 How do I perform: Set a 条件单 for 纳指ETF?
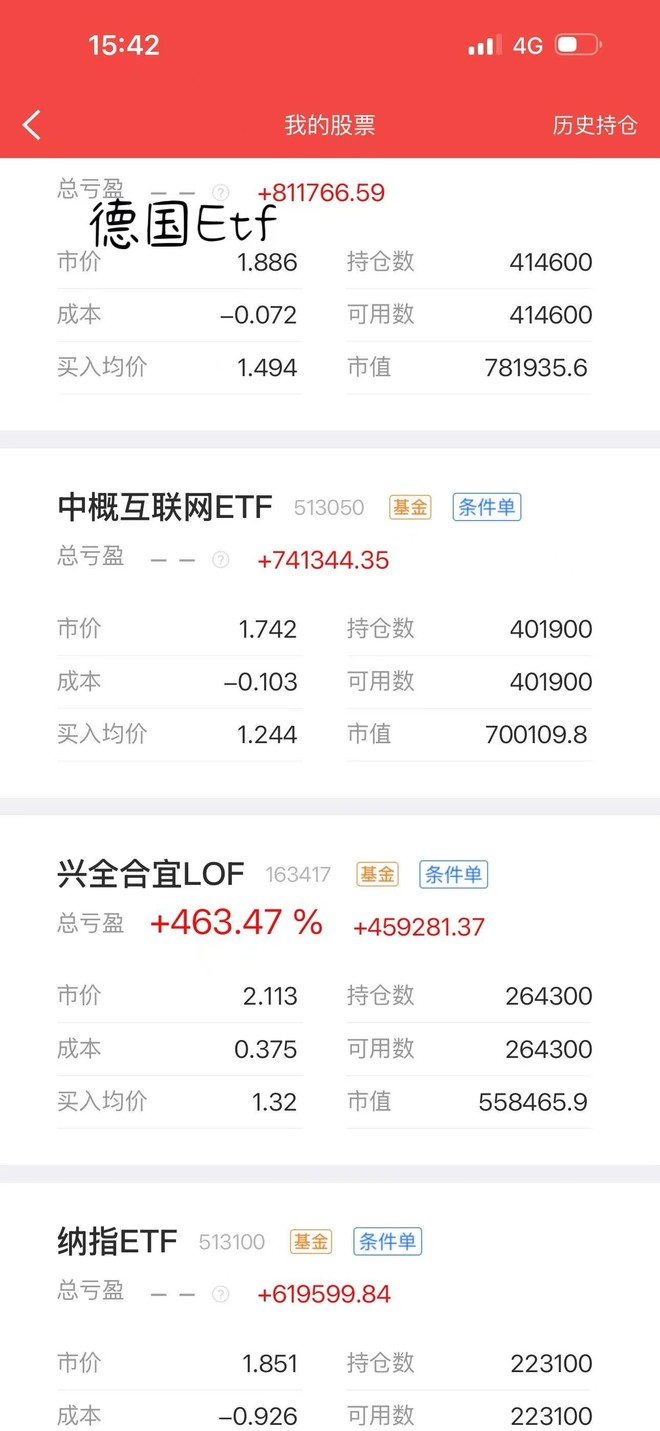click(387, 1242)
